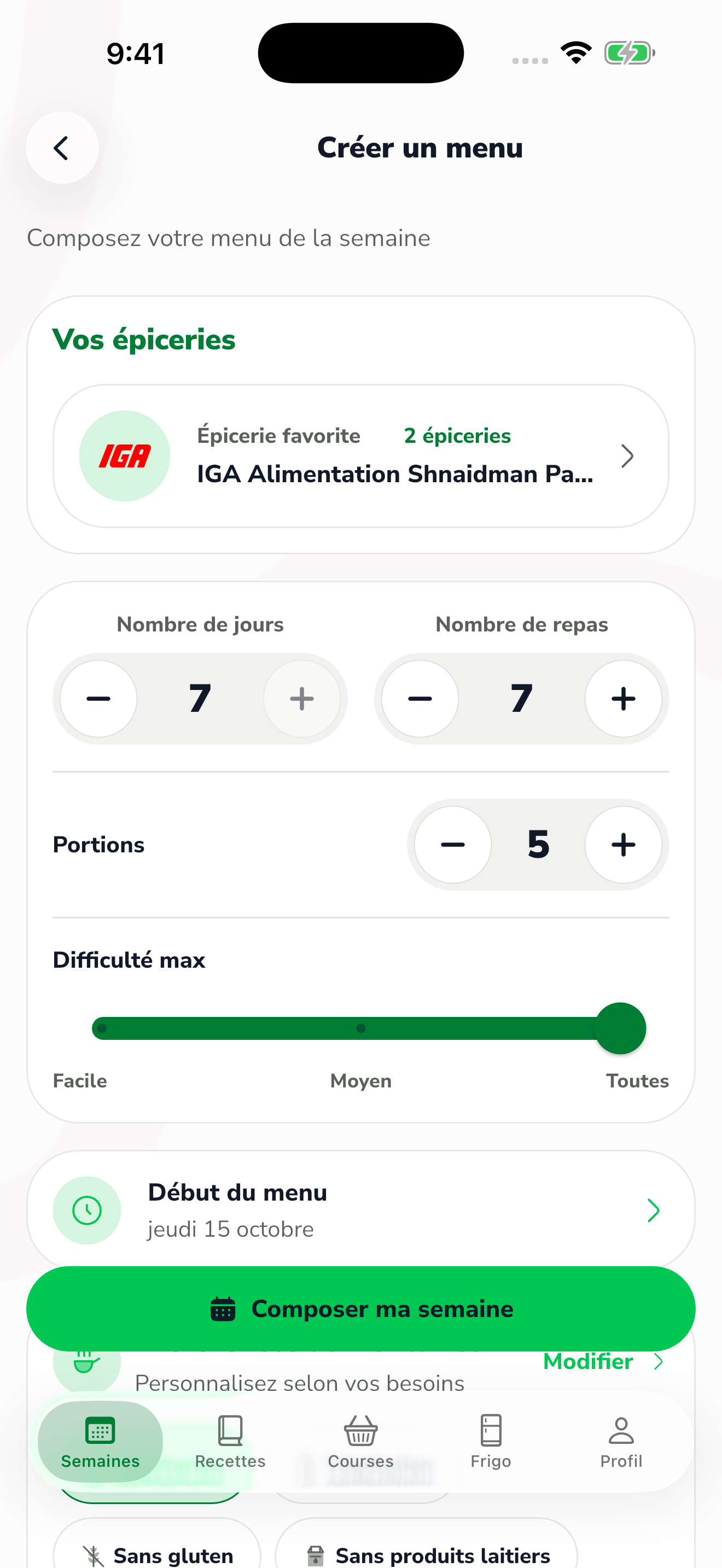The height and width of the screenshot is (1568, 722).
Task: Decrease the Nombre de jours value
Action: [x=98, y=699]
